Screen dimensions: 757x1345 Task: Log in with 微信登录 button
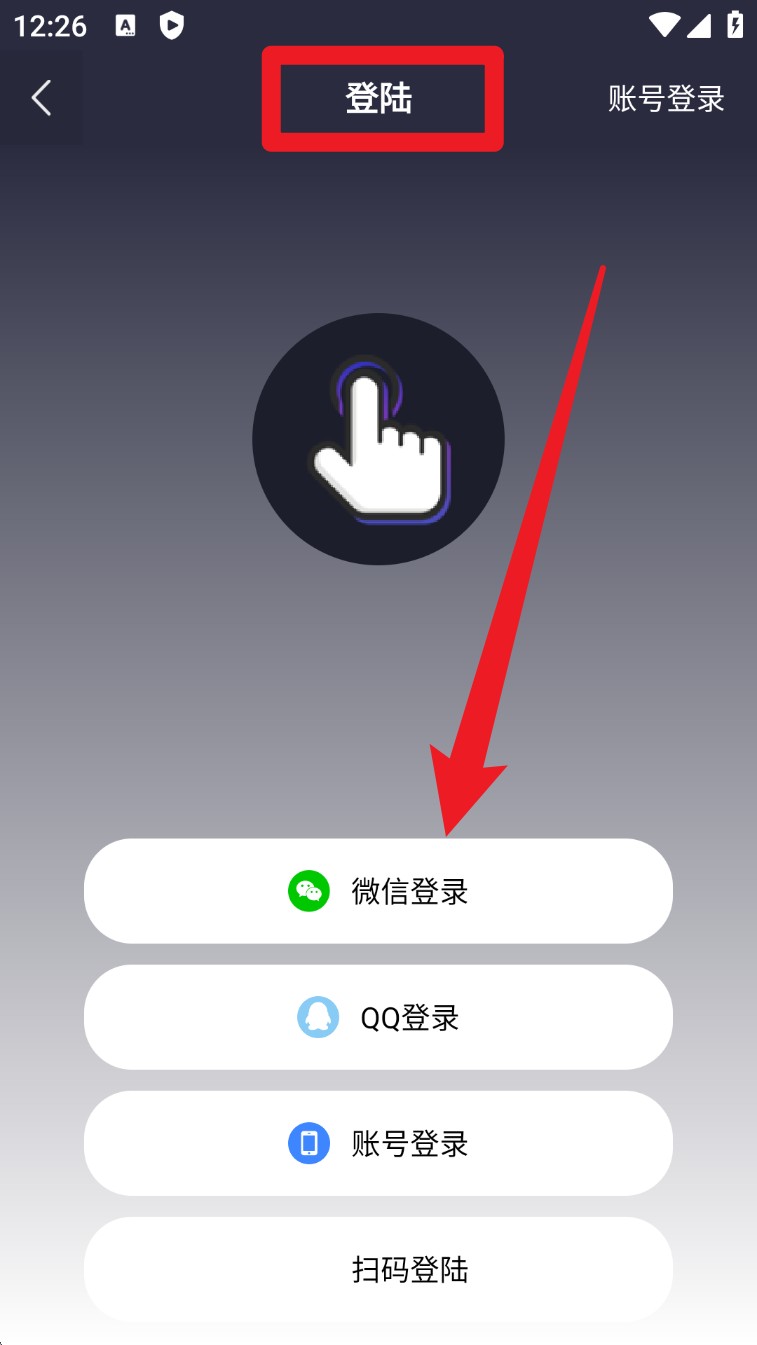pyautogui.click(x=378, y=891)
